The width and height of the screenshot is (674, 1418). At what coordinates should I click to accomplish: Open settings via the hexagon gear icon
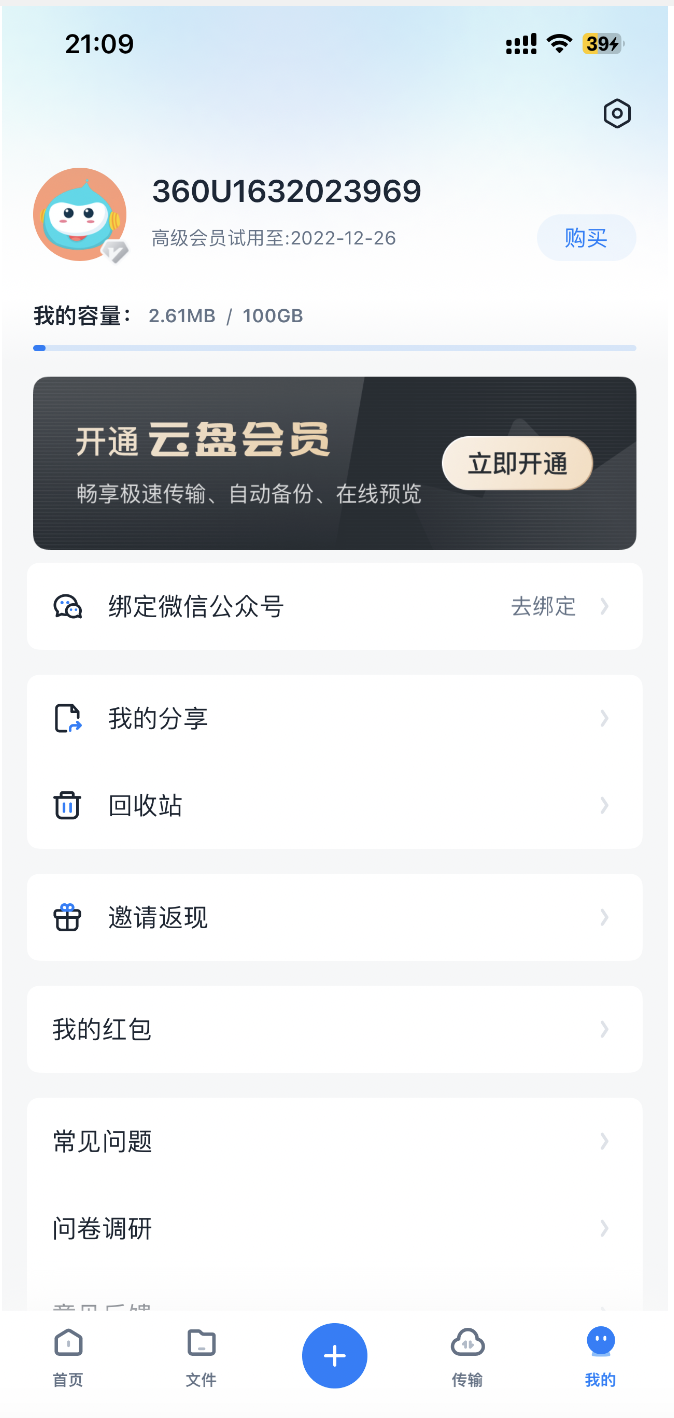point(617,114)
